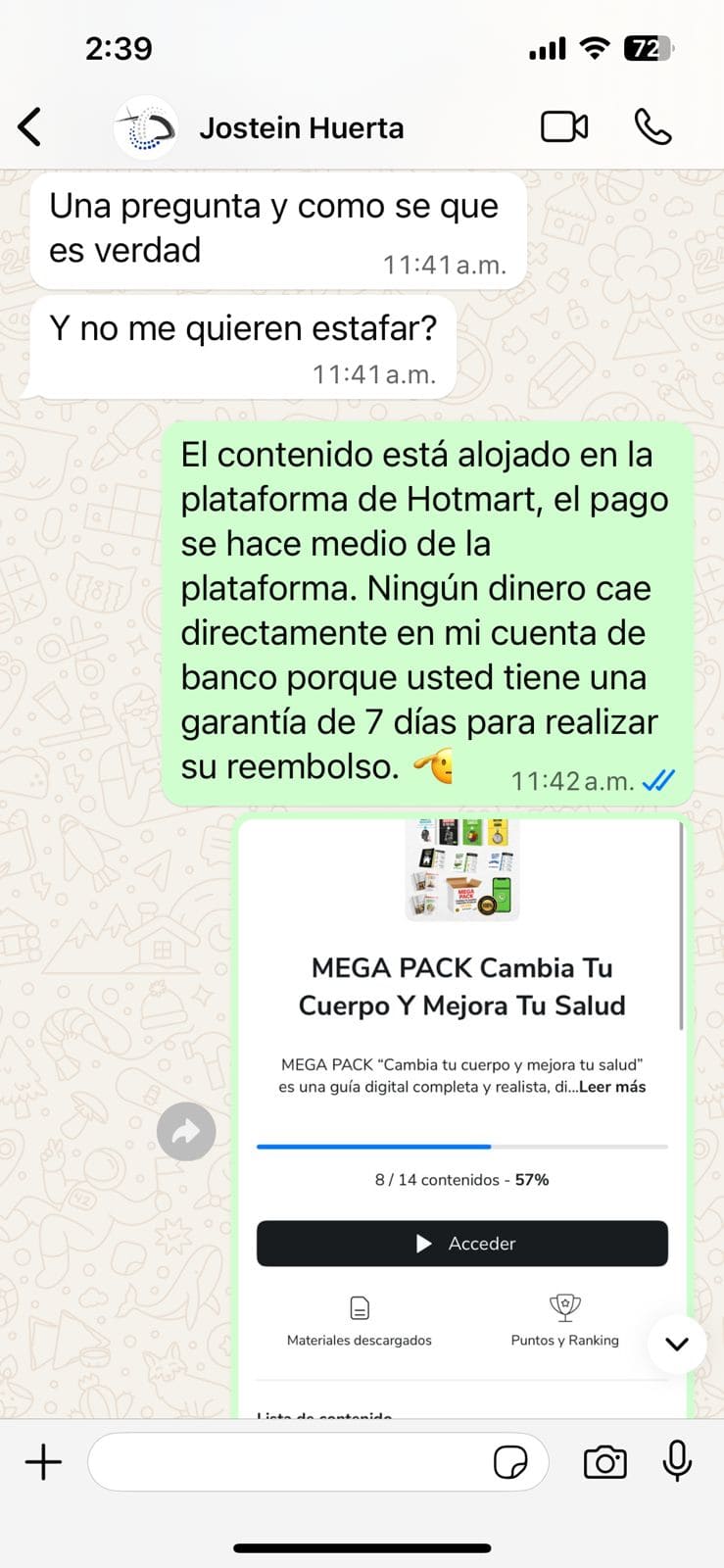
Task: Jump to the latest messages
Action: pyautogui.click(x=677, y=1344)
